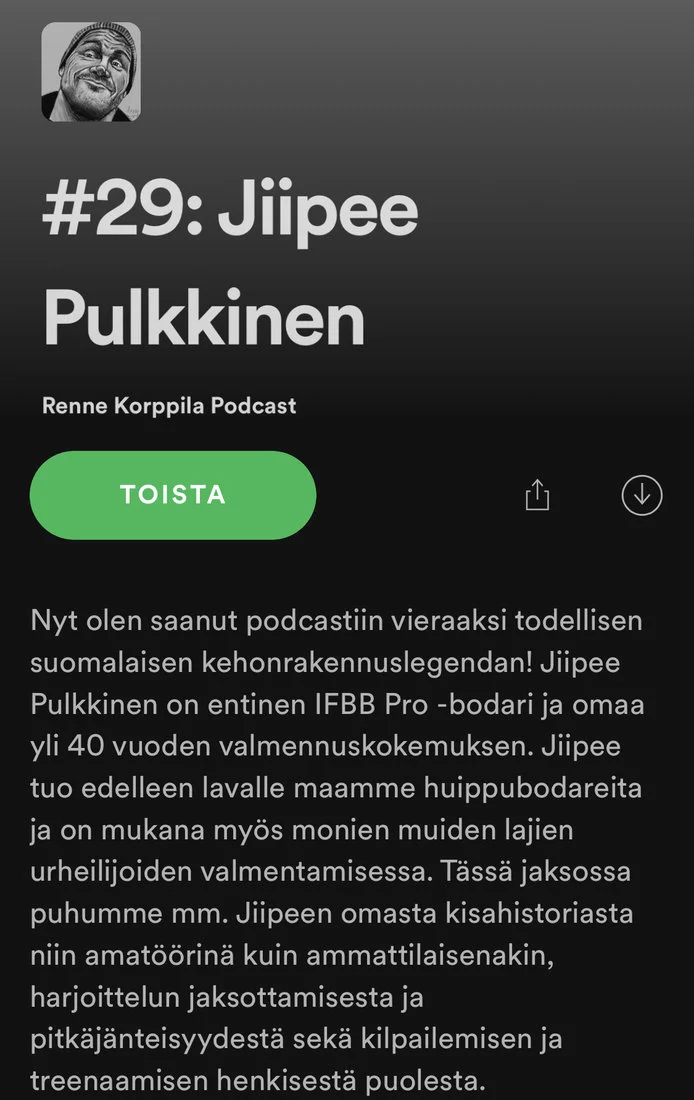The height and width of the screenshot is (1100, 694).
Task: Share the Jiipee Pulkkinen episode
Action: 538,495
